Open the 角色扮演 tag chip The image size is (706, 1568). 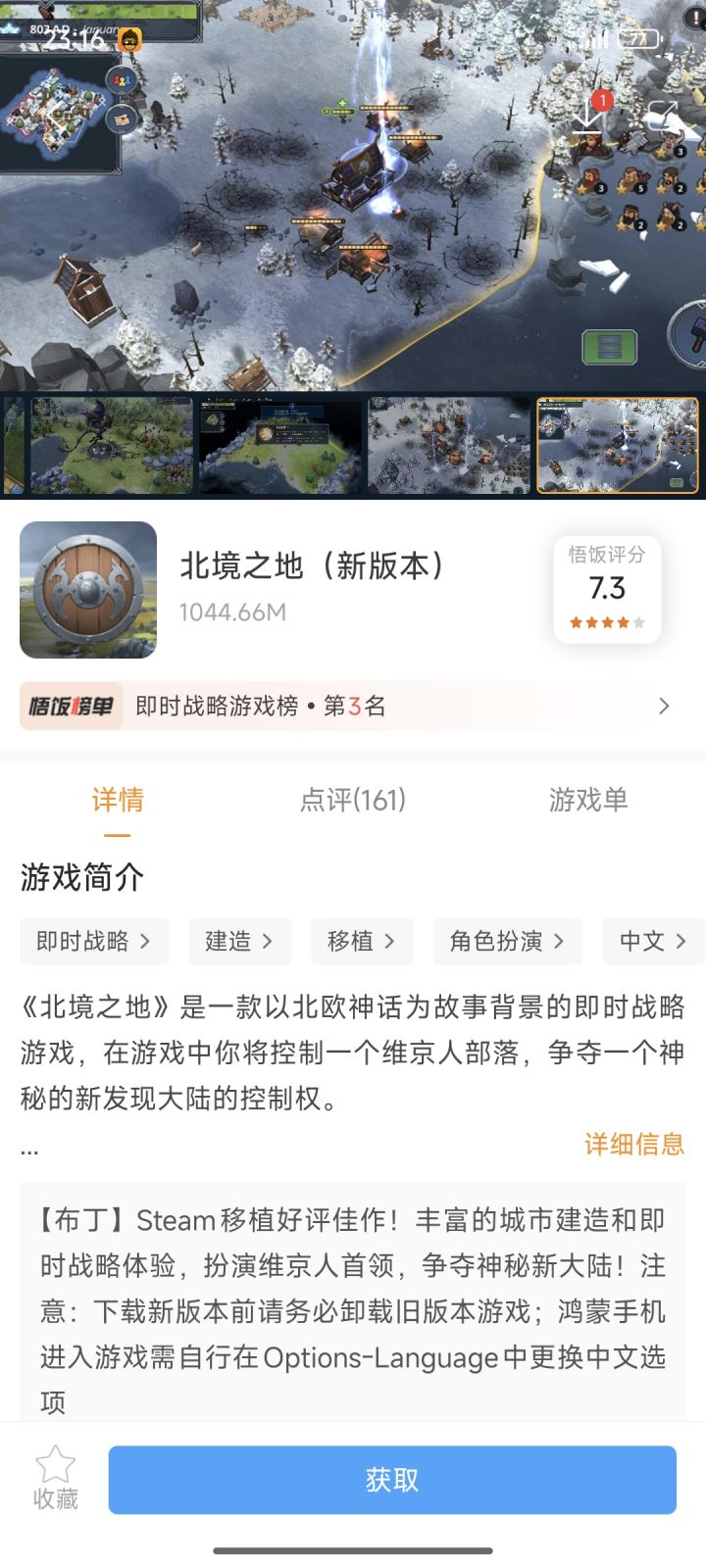[508, 941]
